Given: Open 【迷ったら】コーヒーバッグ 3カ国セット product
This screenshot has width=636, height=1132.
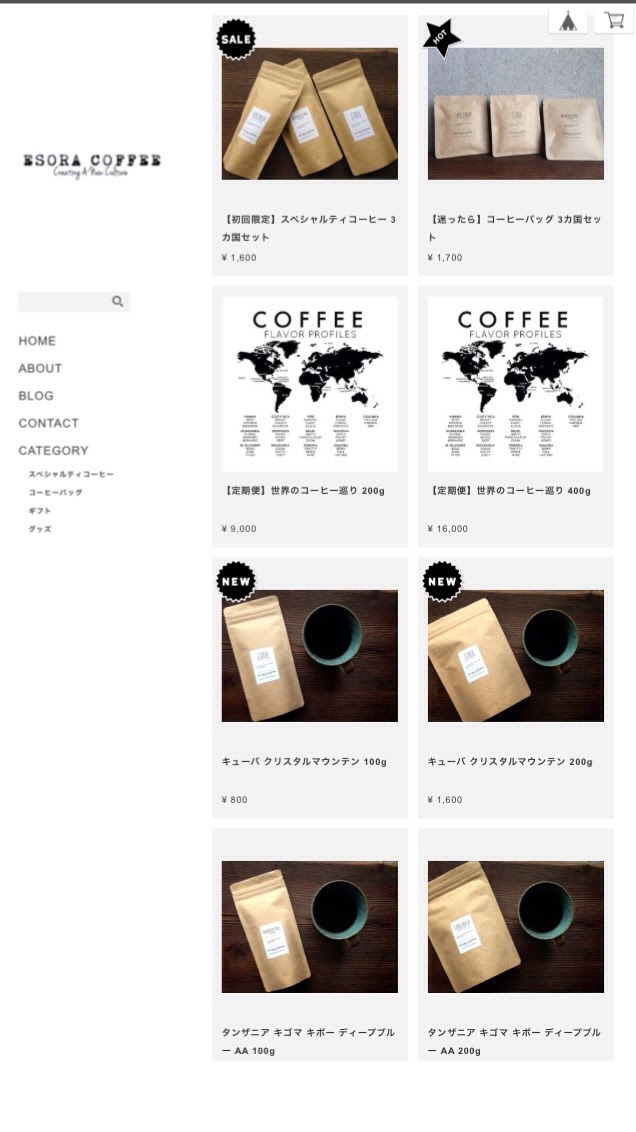Looking at the screenshot, I should pos(515,114).
